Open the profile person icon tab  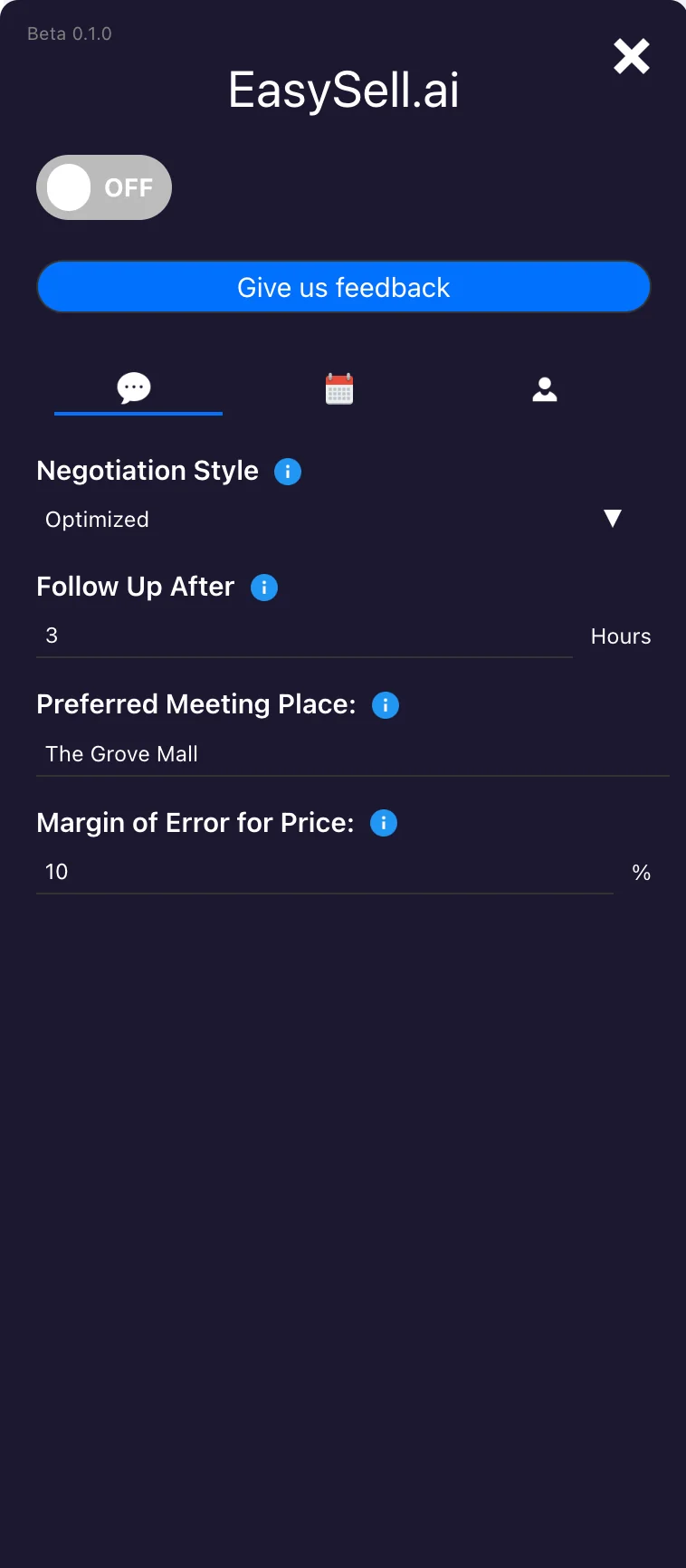(545, 387)
